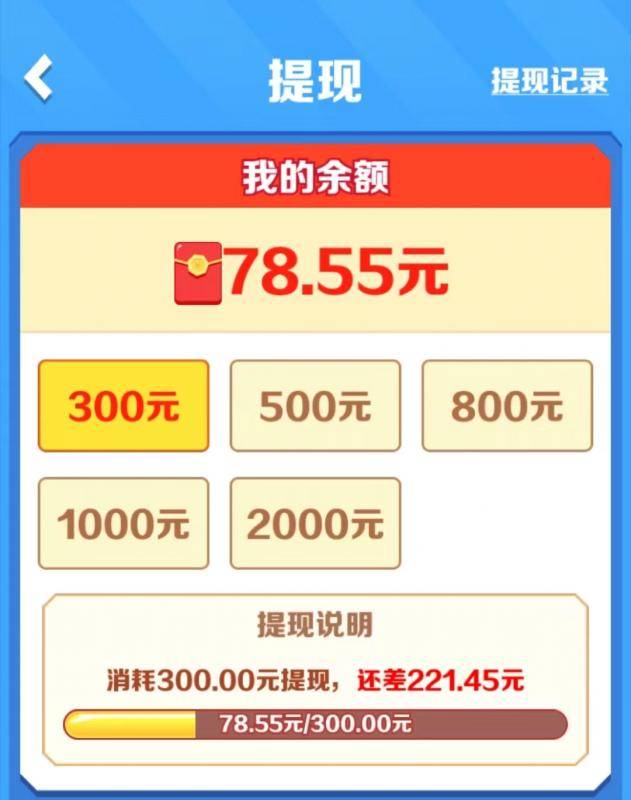Open 提现记录 withdrawal records
This screenshot has width=631, height=800.
[549, 81]
